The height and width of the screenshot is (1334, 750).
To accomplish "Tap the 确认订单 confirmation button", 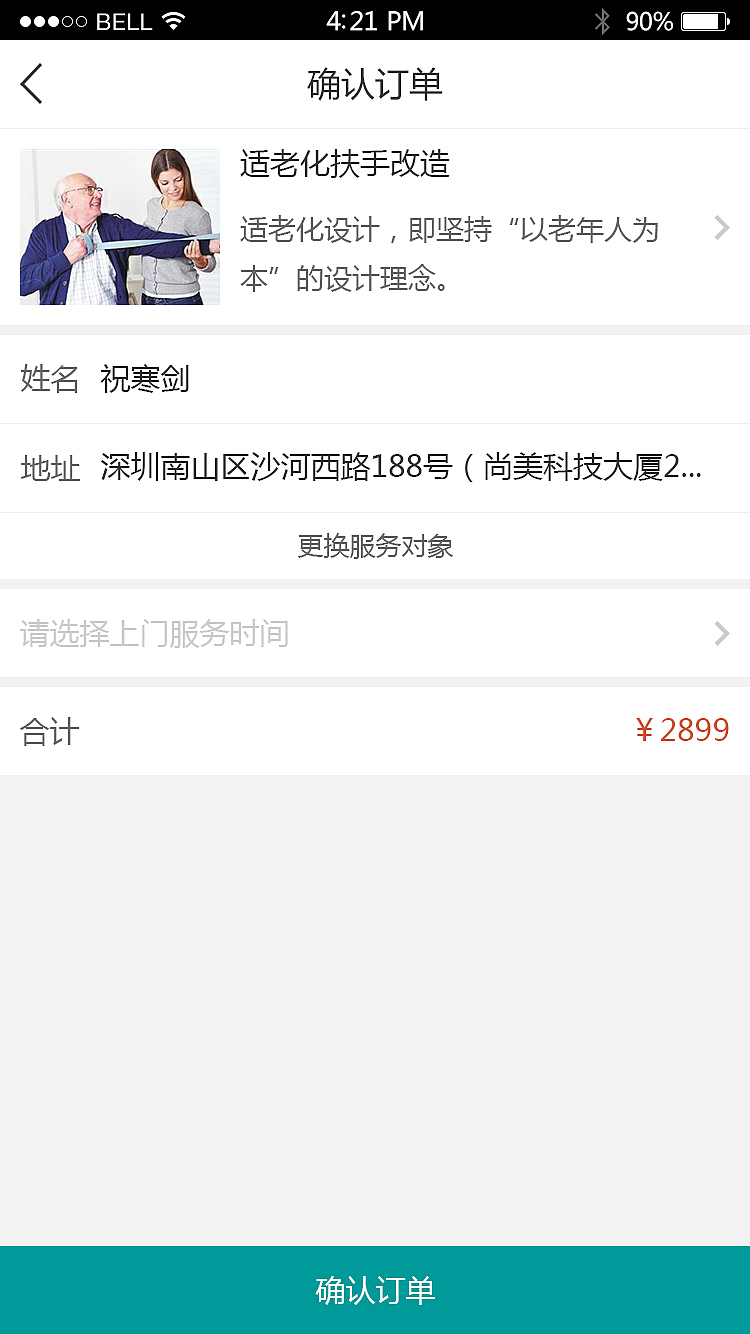I will [375, 1290].
